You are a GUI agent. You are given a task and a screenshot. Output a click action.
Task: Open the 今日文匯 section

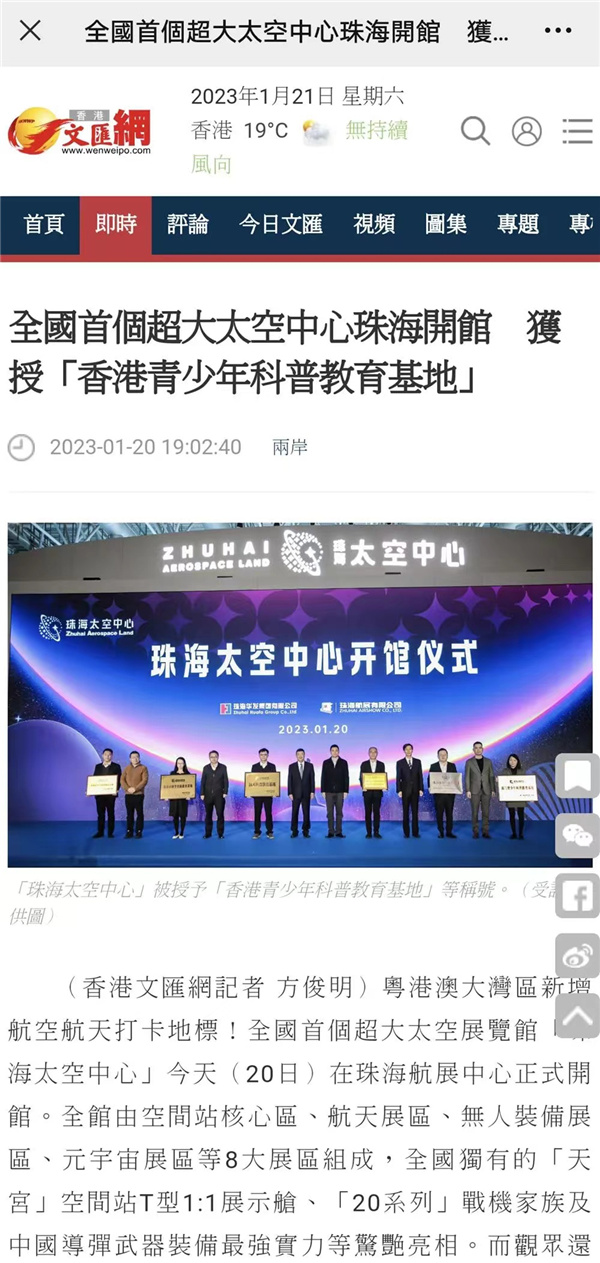click(x=280, y=225)
